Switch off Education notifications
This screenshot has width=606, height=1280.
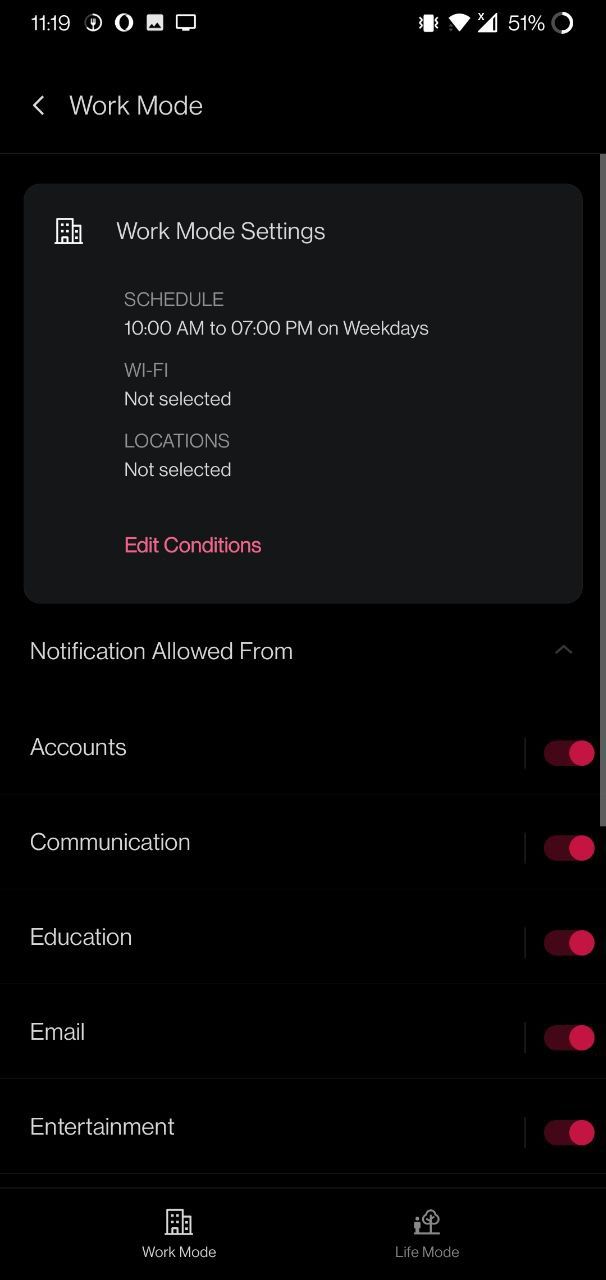(569, 943)
